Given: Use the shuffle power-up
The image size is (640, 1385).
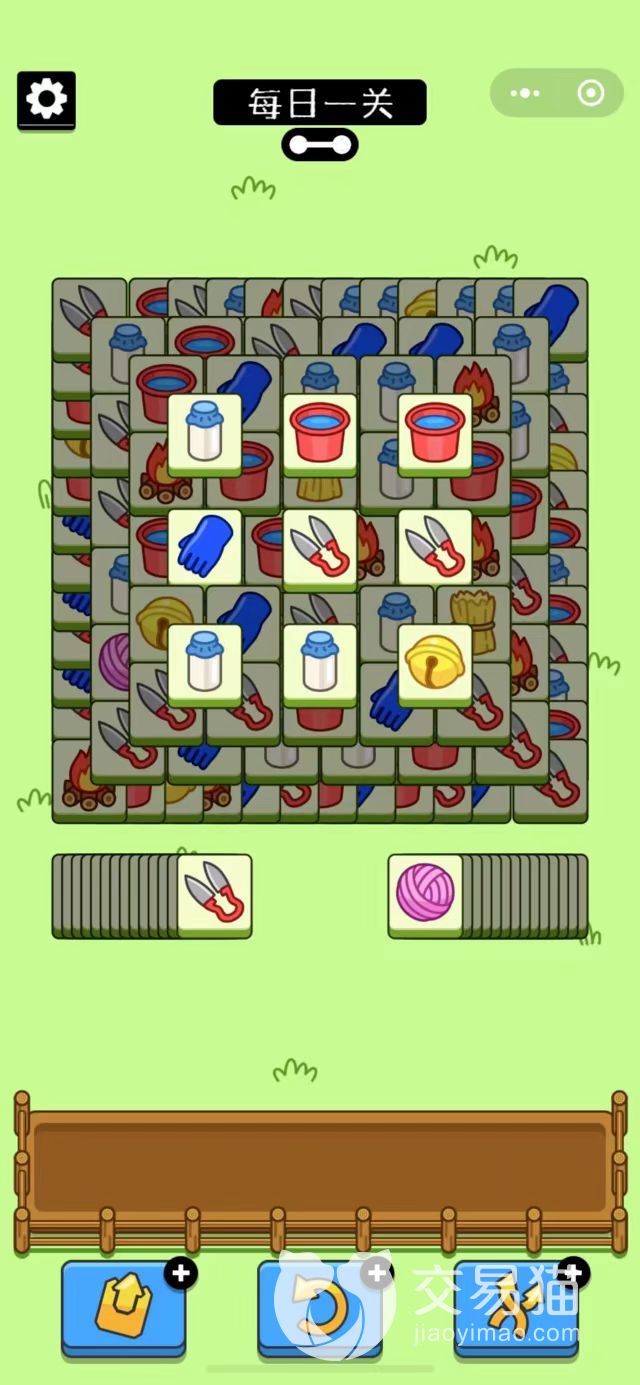Looking at the screenshot, I should click(516, 1308).
